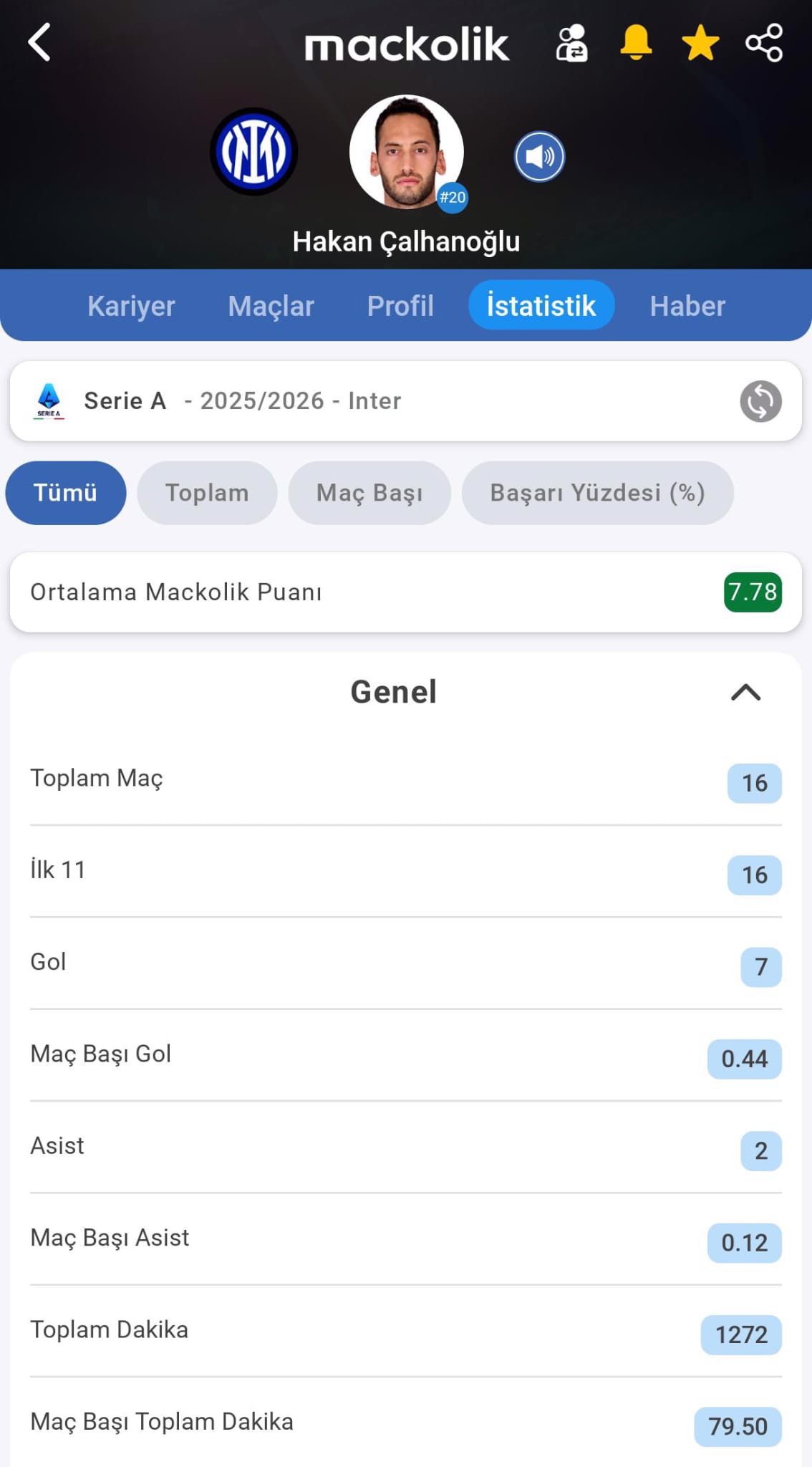Toggle the favorite star icon

(x=700, y=43)
